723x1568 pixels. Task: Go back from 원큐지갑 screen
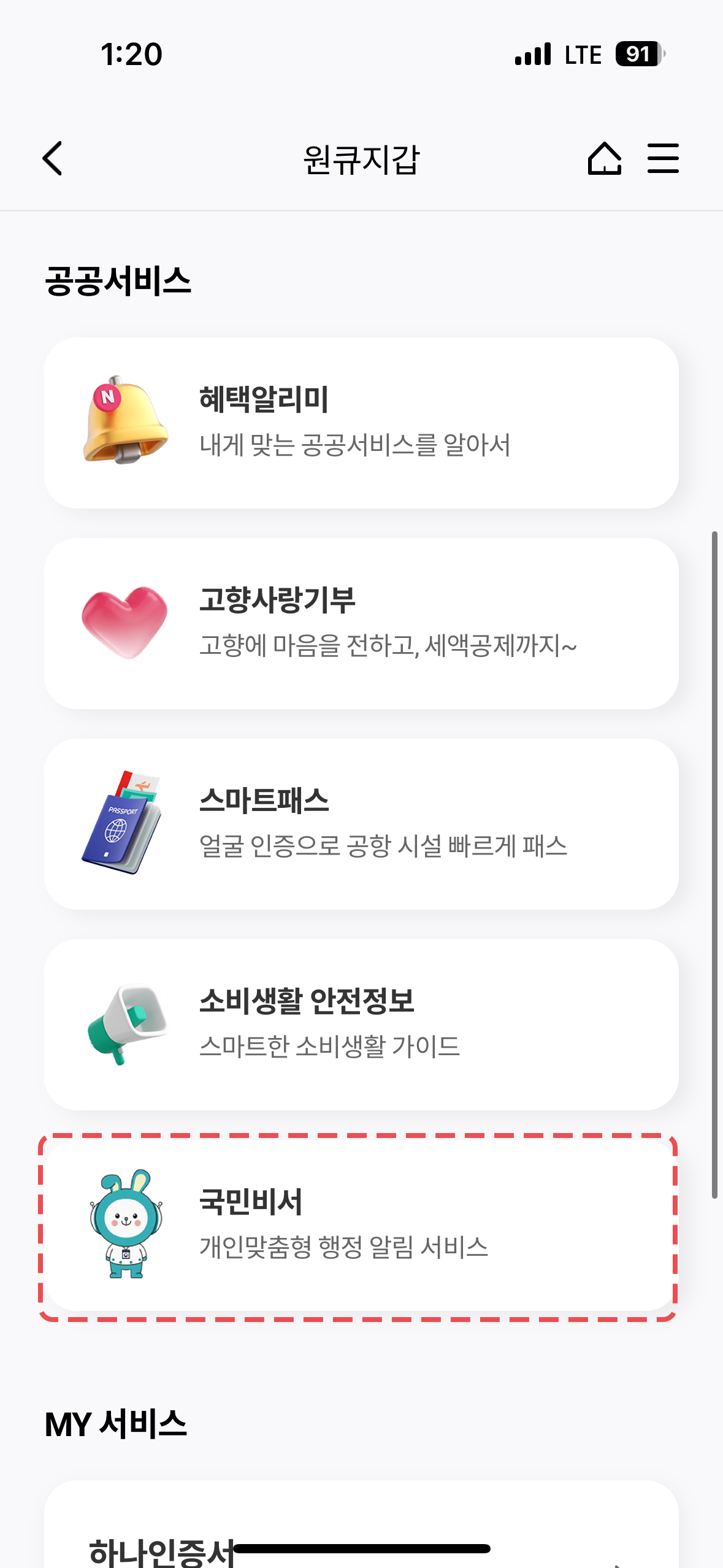pos(53,159)
